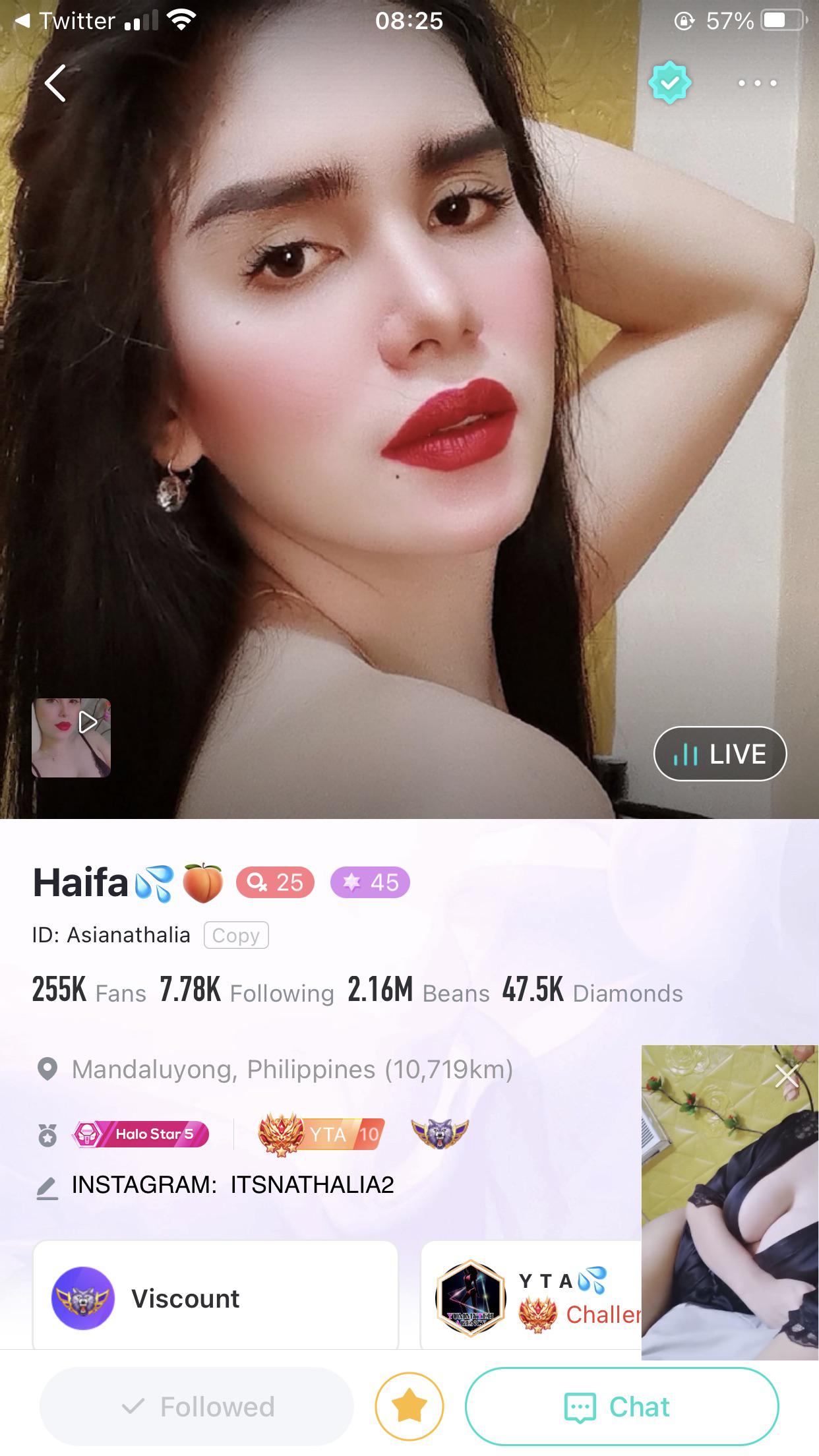Go back using the top-left arrow
Viewport: 819px width, 1456px height.
click(x=55, y=83)
